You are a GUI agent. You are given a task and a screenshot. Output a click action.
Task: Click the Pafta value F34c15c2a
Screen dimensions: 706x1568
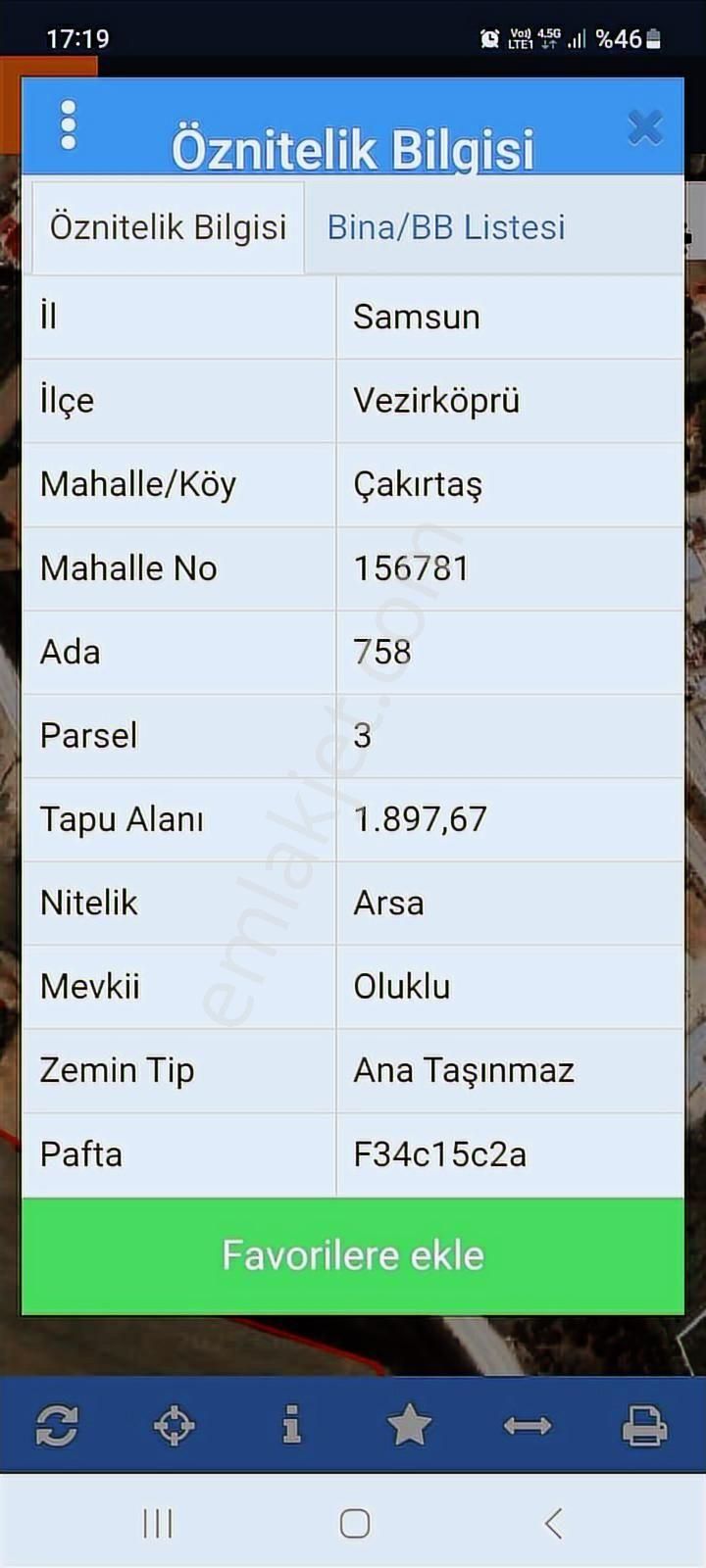(438, 1154)
